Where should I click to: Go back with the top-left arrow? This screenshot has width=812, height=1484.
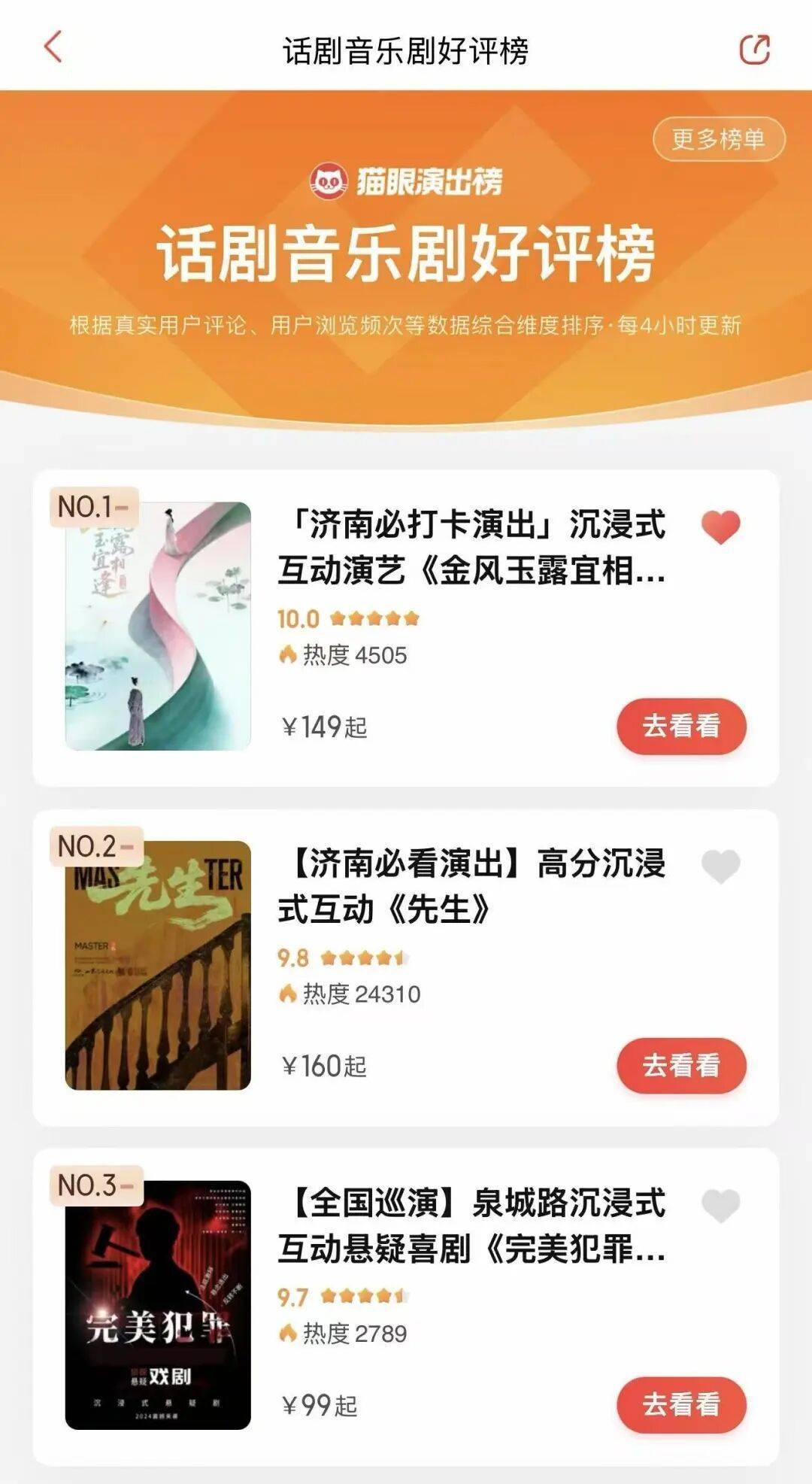click(53, 48)
